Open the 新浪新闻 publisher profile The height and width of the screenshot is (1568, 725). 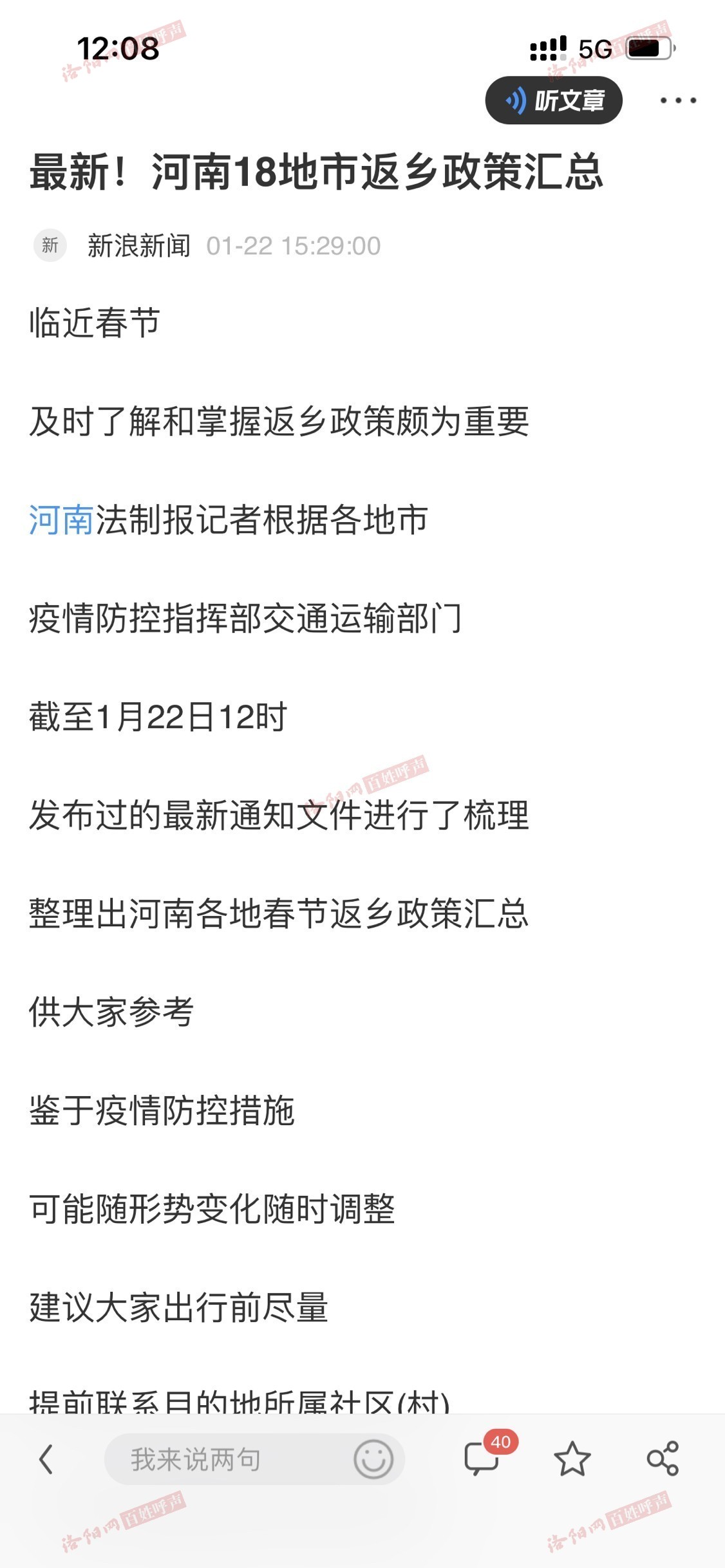point(139,246)
